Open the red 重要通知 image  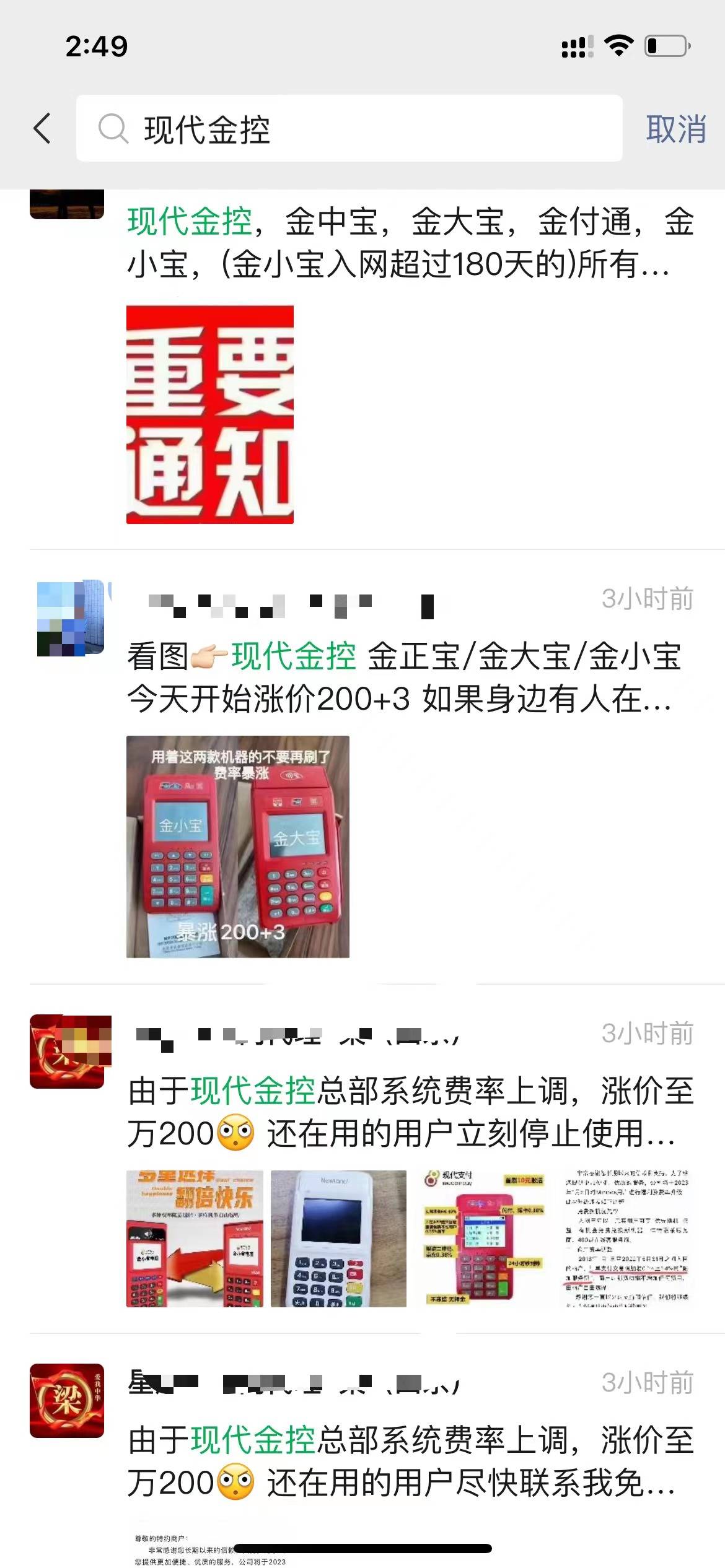[x=210, y=414]
